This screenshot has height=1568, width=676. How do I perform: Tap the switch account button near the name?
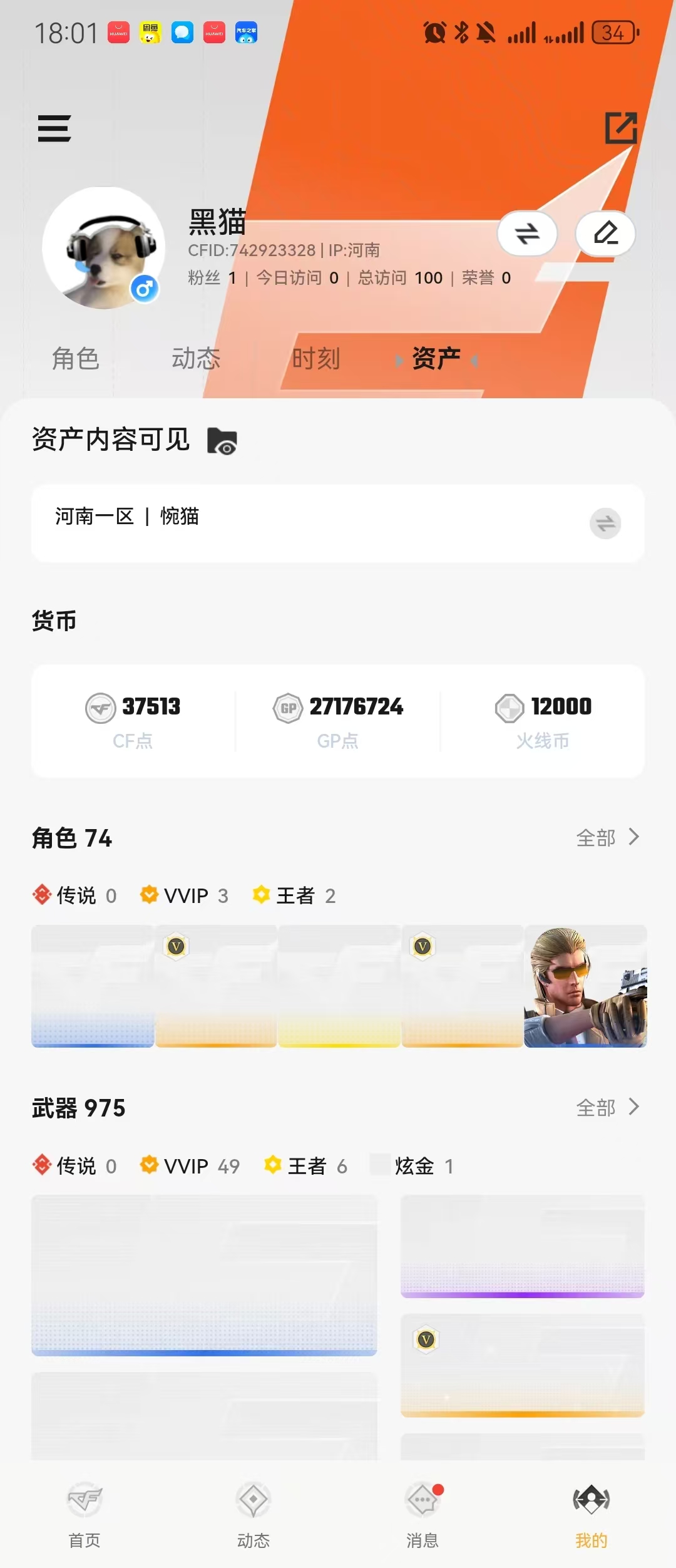[527, 234]
